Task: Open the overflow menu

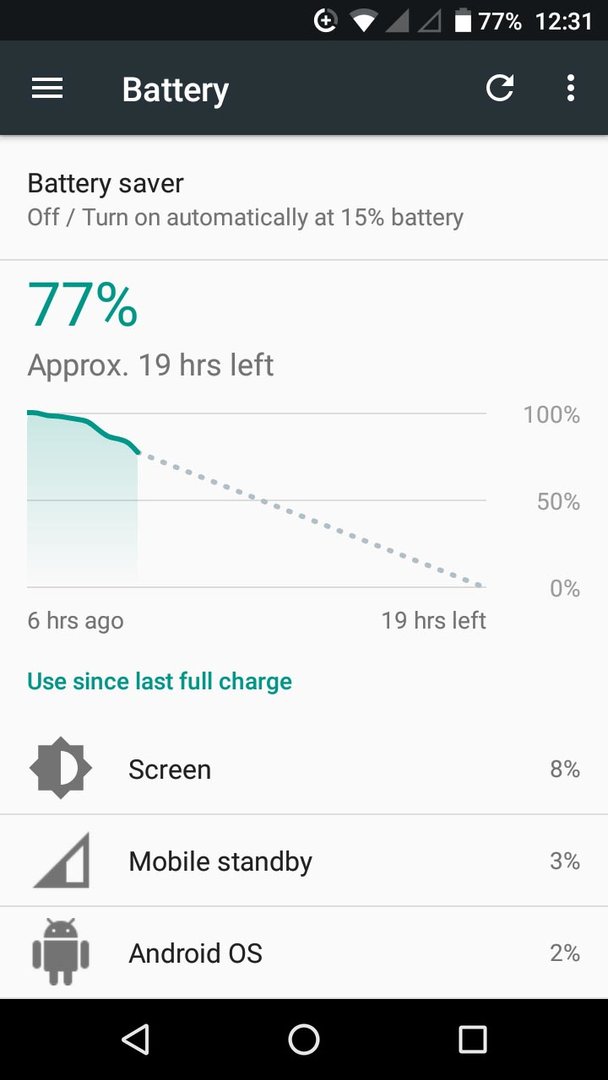Action: (570, 89)
